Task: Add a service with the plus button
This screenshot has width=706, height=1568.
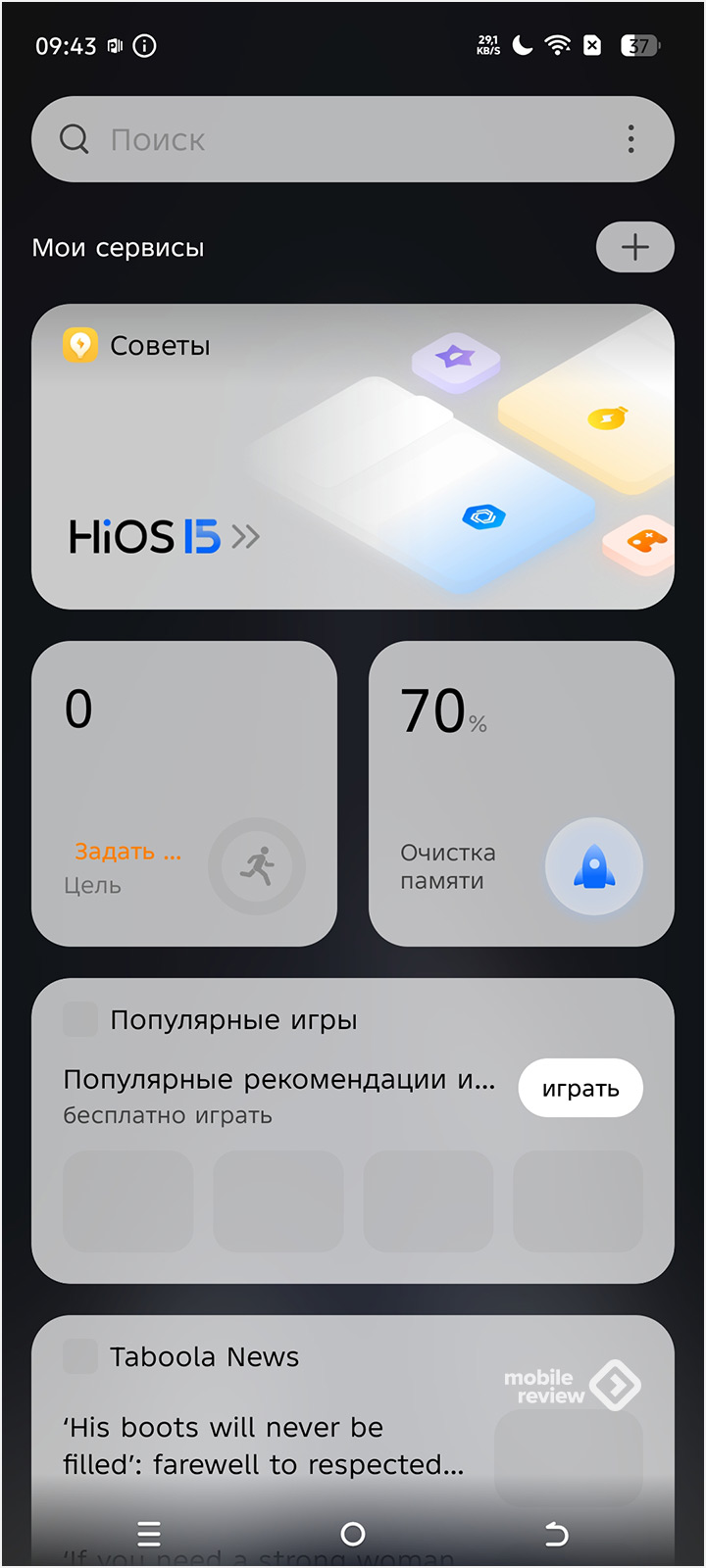Action: (634, 247)
